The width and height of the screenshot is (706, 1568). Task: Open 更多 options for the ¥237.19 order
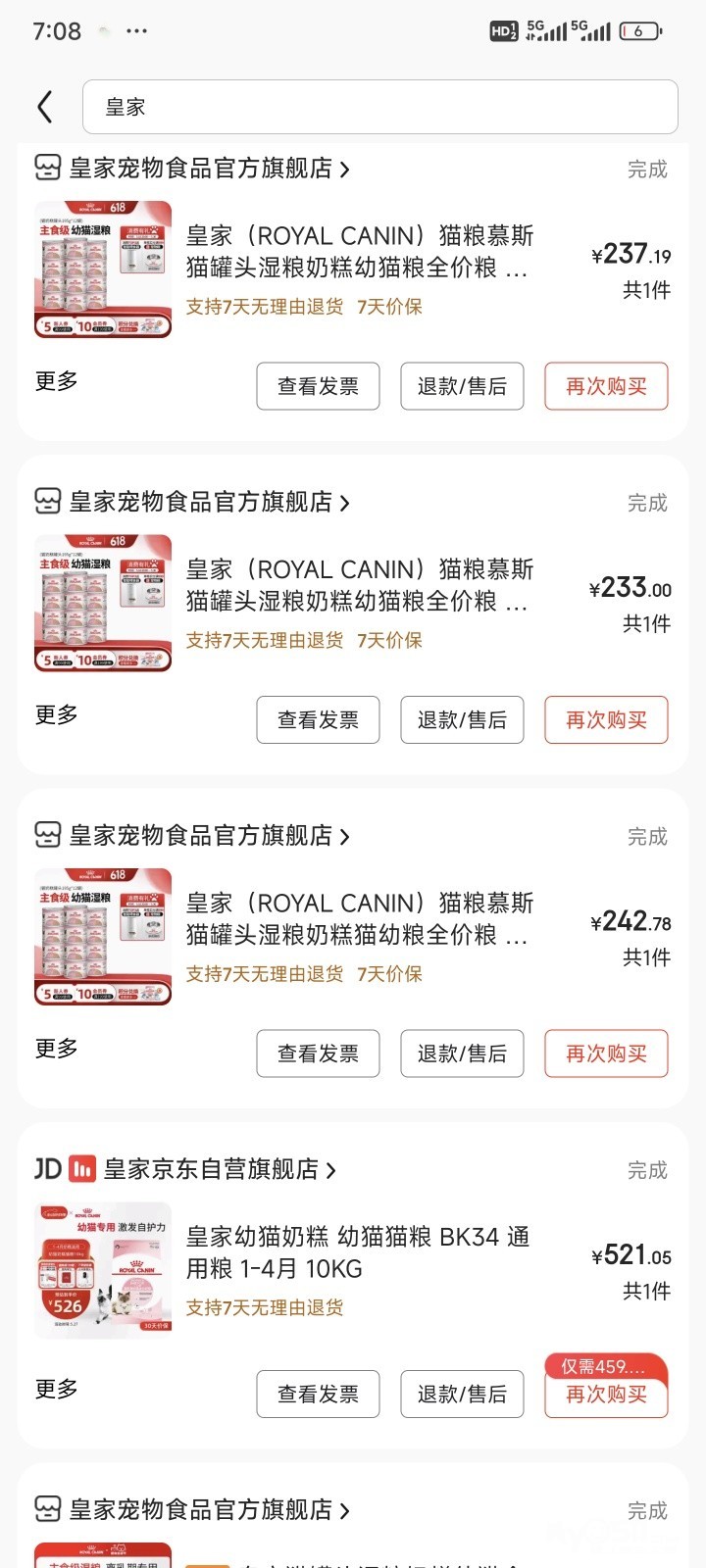click(57, 381)
